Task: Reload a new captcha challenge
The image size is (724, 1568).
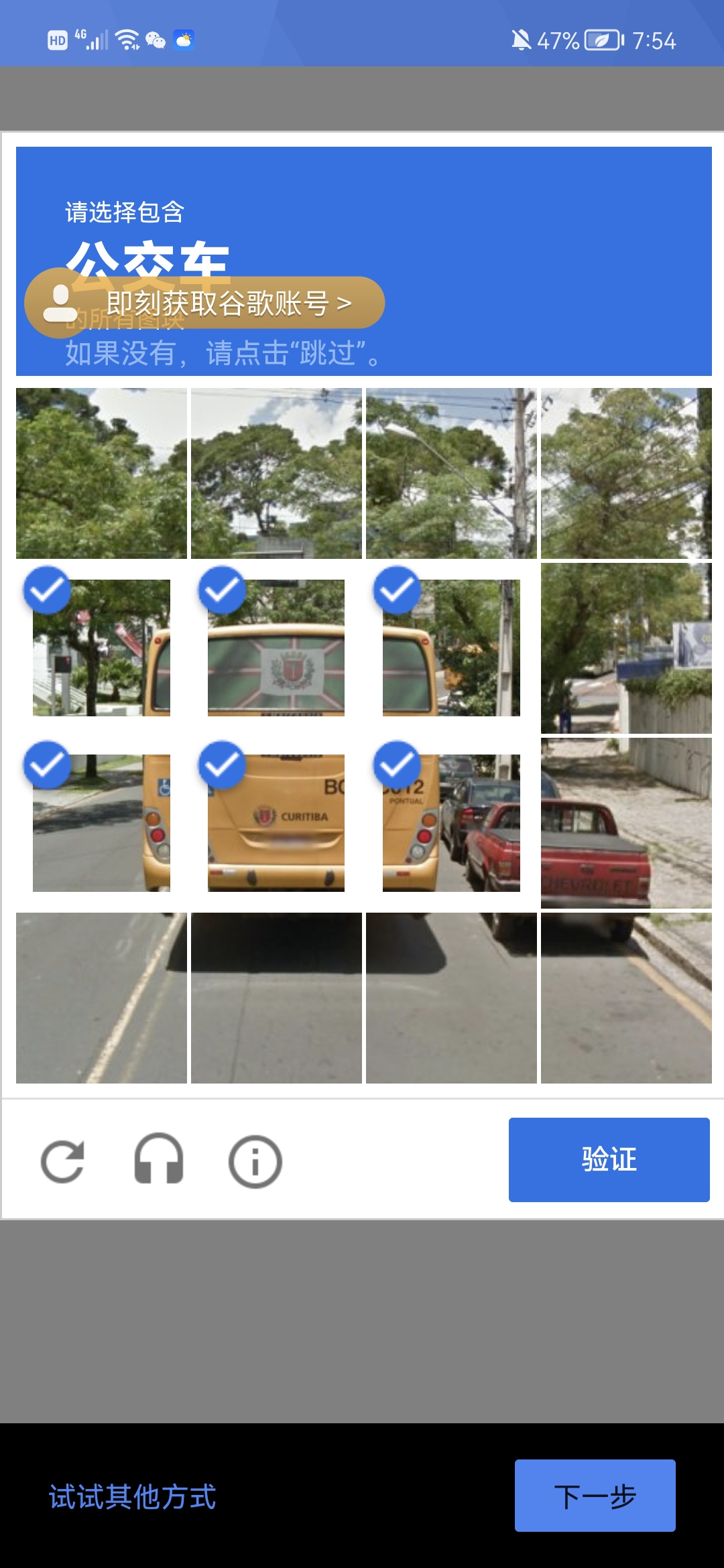Action: click(62, 1161)
